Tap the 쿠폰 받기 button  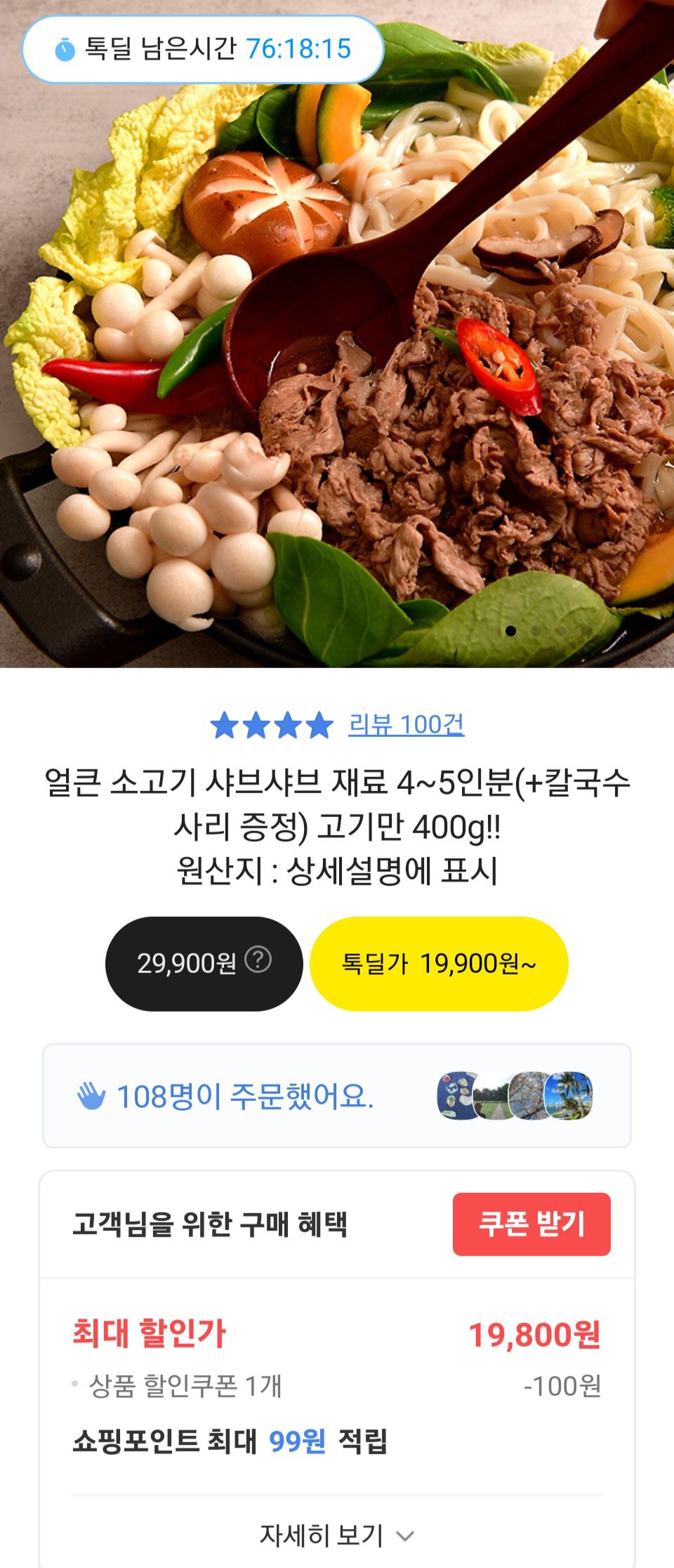(531, 1224)
